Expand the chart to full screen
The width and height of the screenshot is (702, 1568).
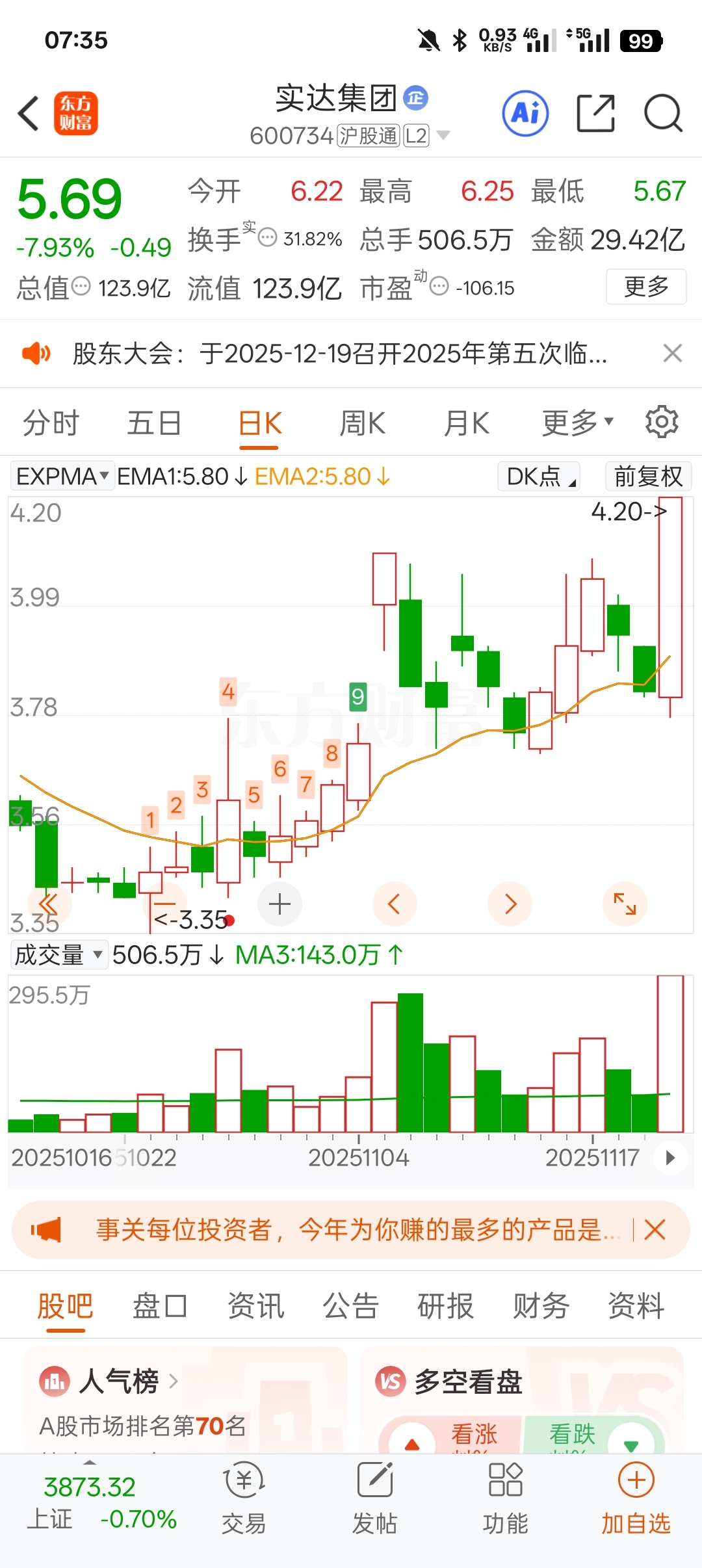[x=625, y=904]
